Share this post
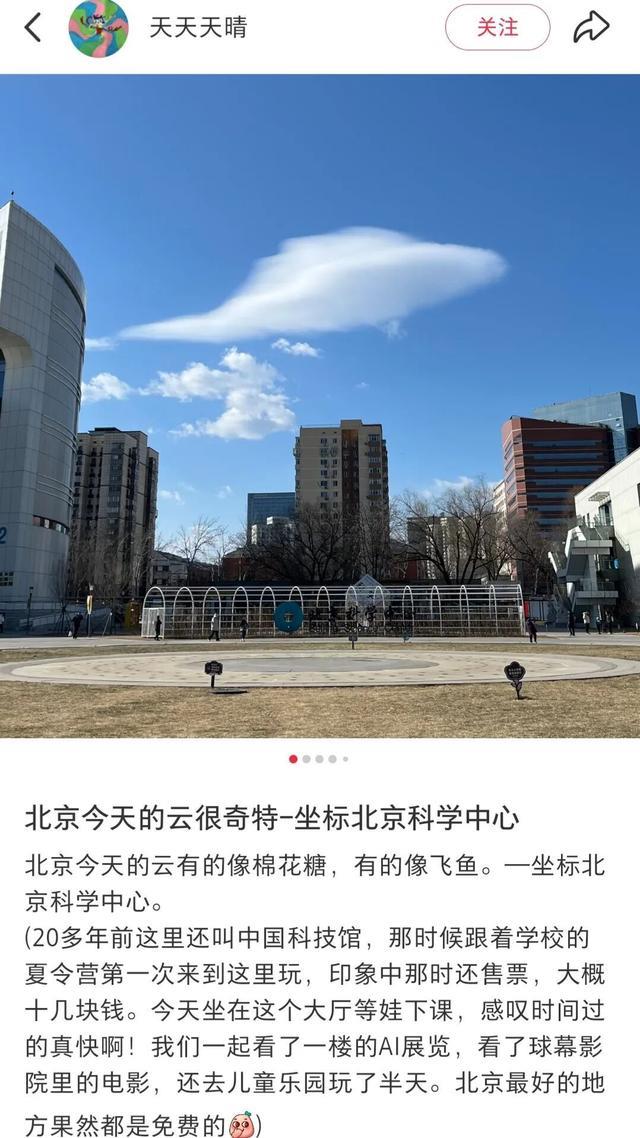This screenshot has height=1138, width=640. (x=591, y=28)
